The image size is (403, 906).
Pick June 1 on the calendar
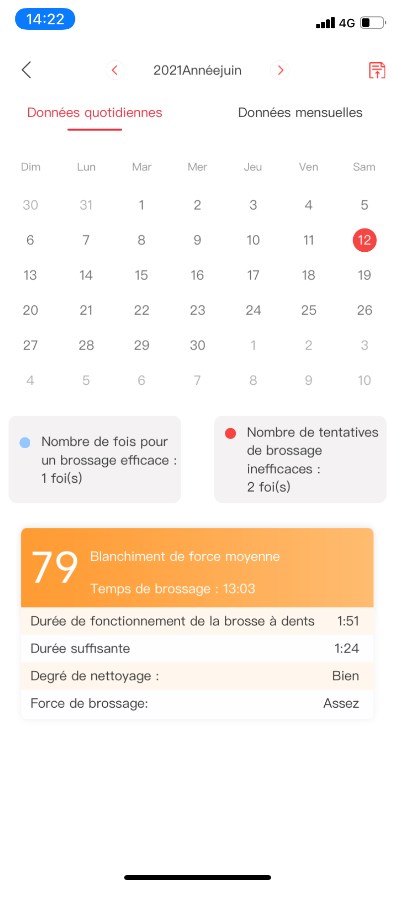pos(142,205)
